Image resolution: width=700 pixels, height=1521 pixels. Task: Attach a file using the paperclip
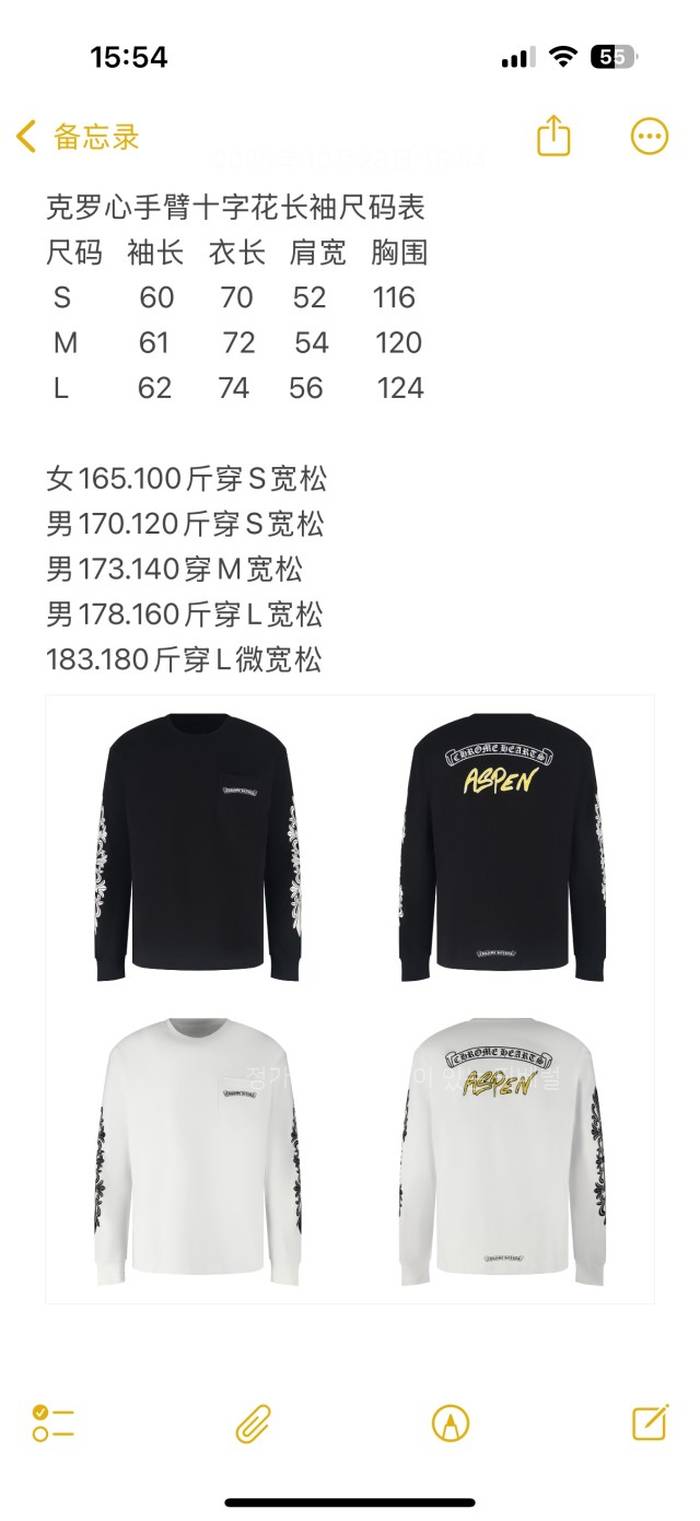[x=253, y=1422]
